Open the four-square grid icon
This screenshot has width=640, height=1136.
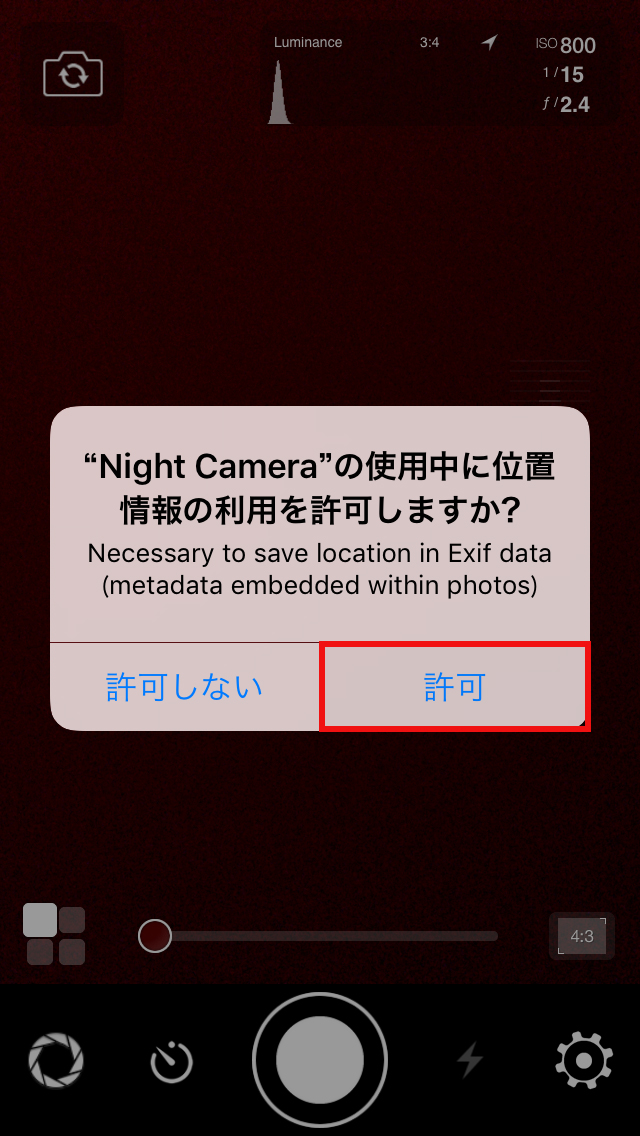point(55,934)
